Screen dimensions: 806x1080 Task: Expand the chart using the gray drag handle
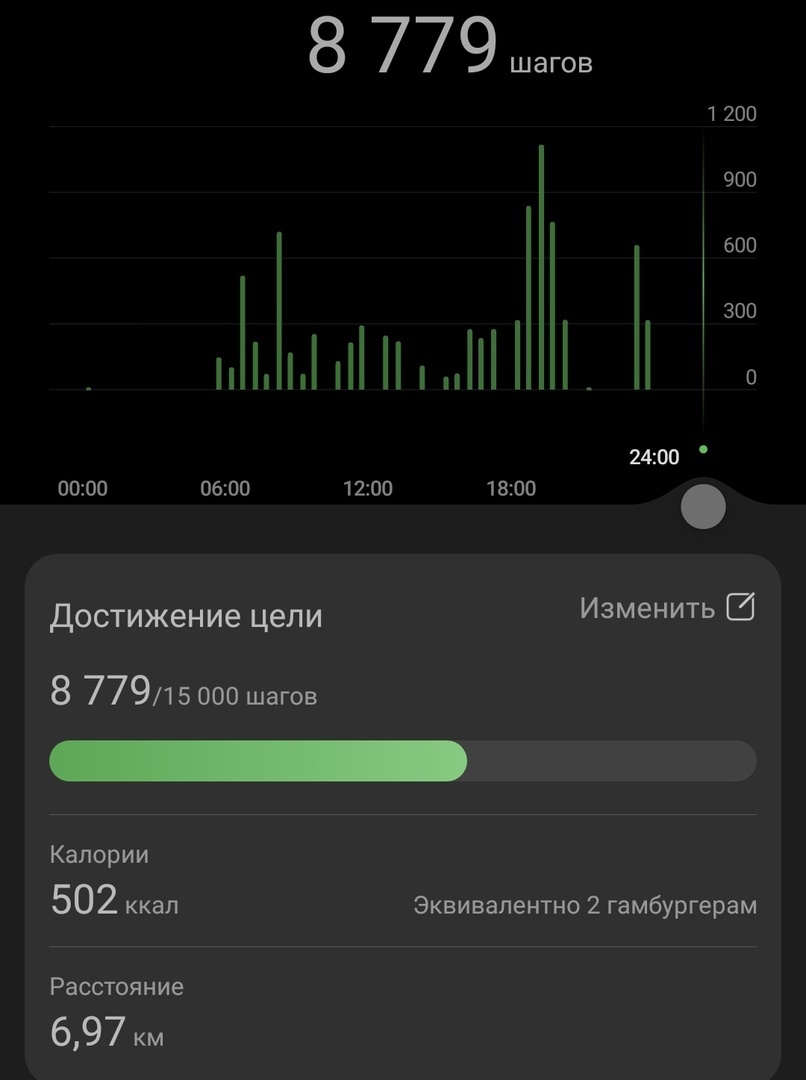[x=703, y=506]
